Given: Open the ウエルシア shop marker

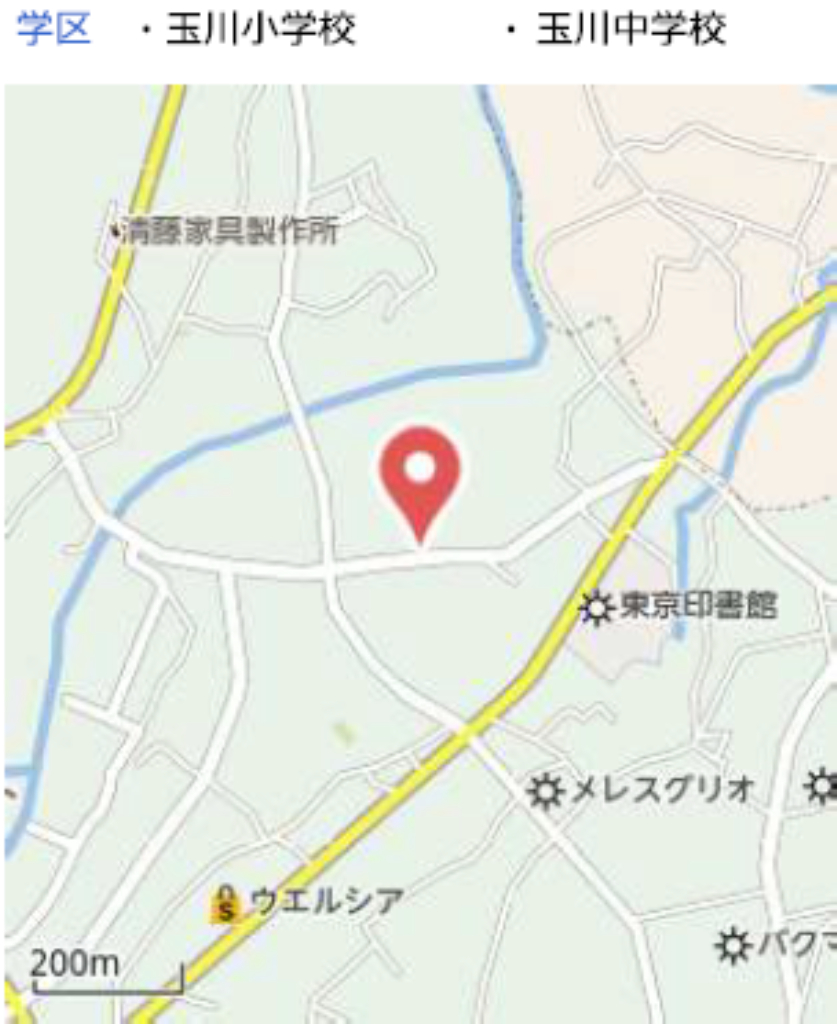Looking at the screenshot, I should [229, 905].
